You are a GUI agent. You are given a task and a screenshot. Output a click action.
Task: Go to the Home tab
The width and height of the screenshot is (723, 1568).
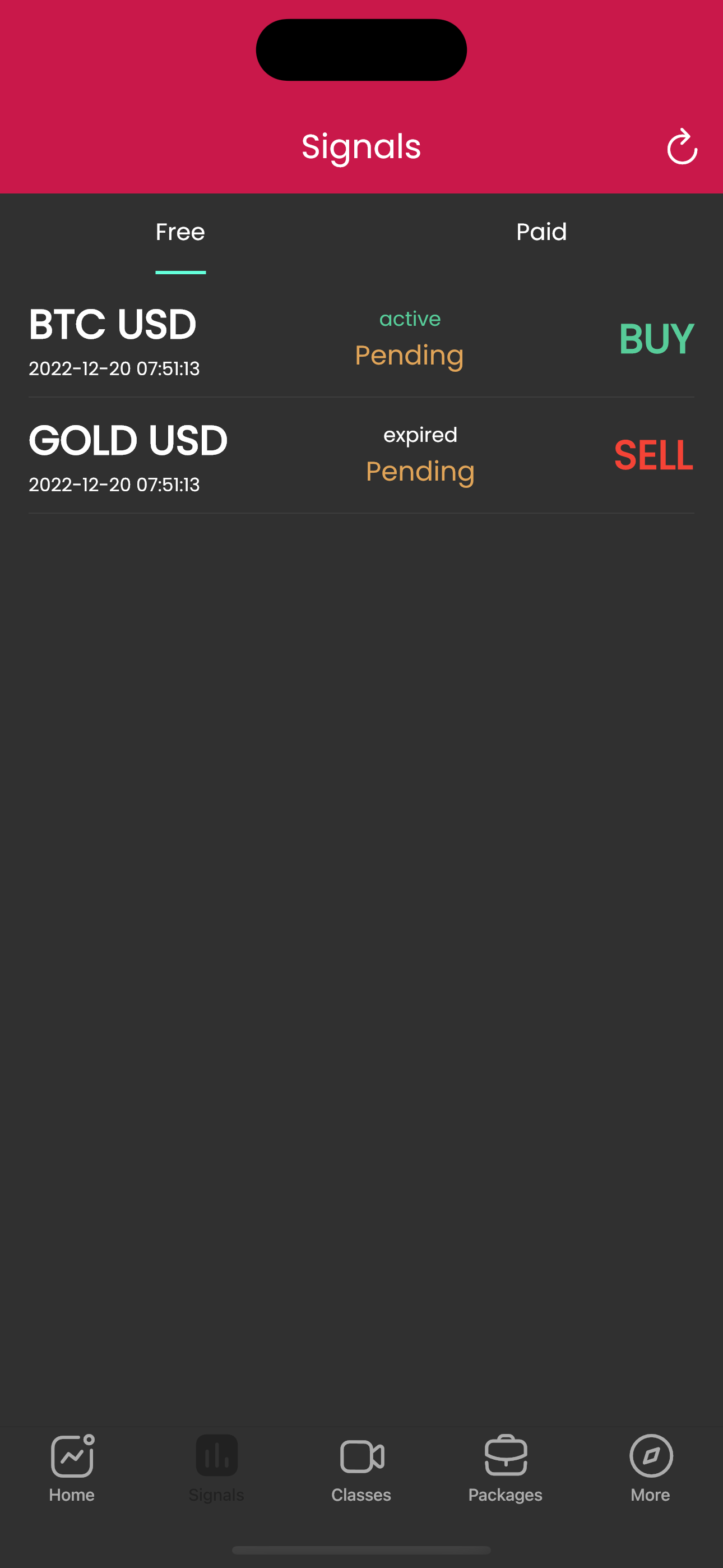[x=72, y=1468]
